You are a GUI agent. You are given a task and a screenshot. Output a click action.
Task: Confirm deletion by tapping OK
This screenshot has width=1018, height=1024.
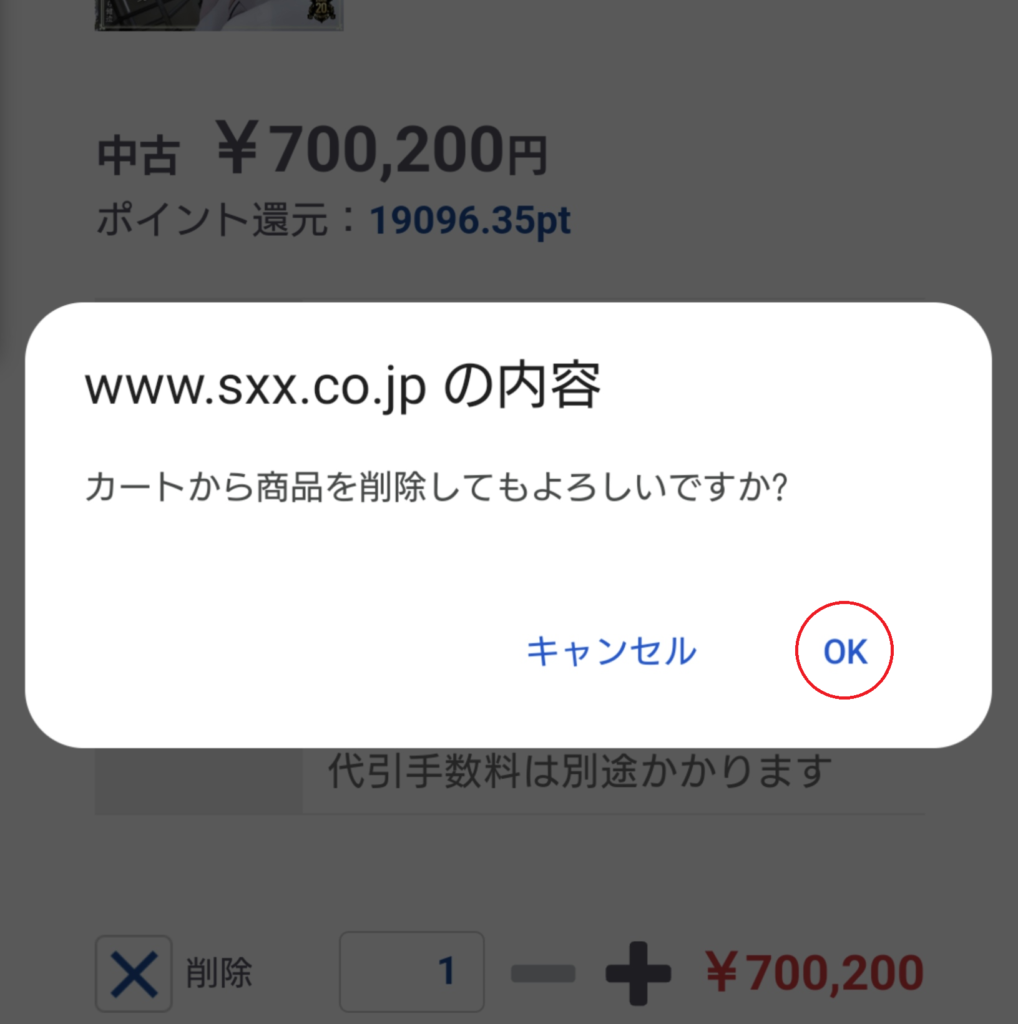(844, 652)
